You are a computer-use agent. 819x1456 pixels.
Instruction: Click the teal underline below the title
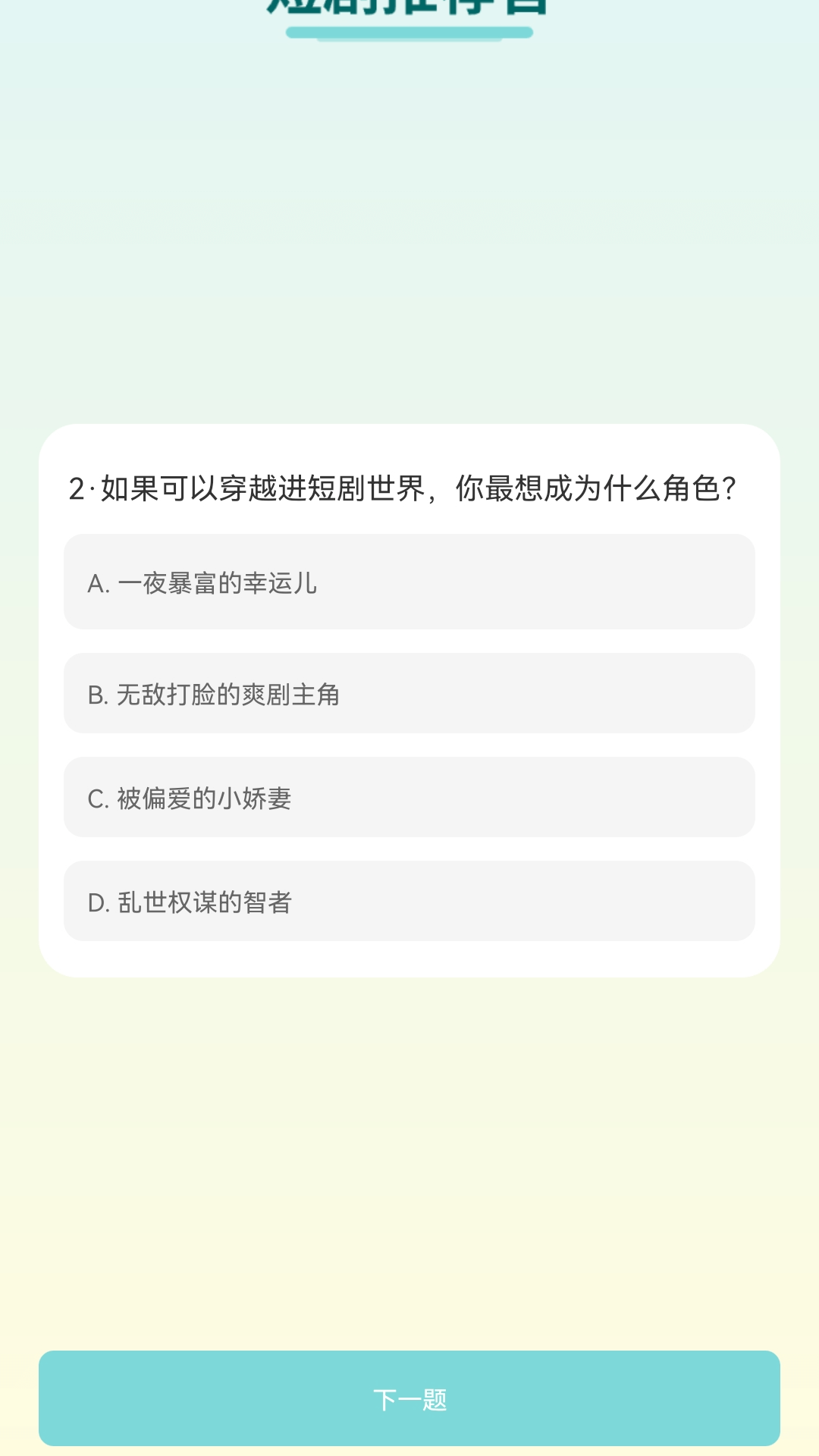coord(409,32)
